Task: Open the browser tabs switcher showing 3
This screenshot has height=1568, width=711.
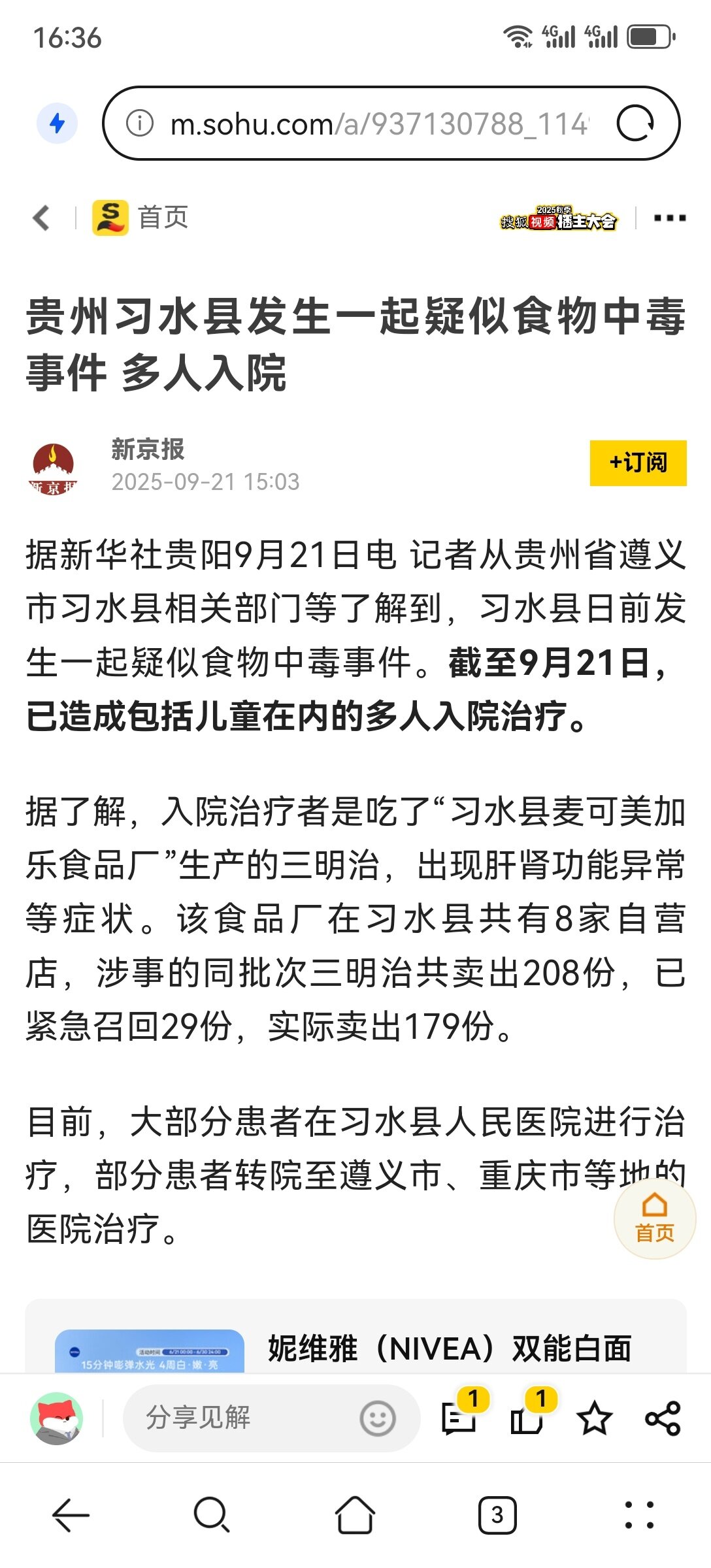Action: [497, 1515]
